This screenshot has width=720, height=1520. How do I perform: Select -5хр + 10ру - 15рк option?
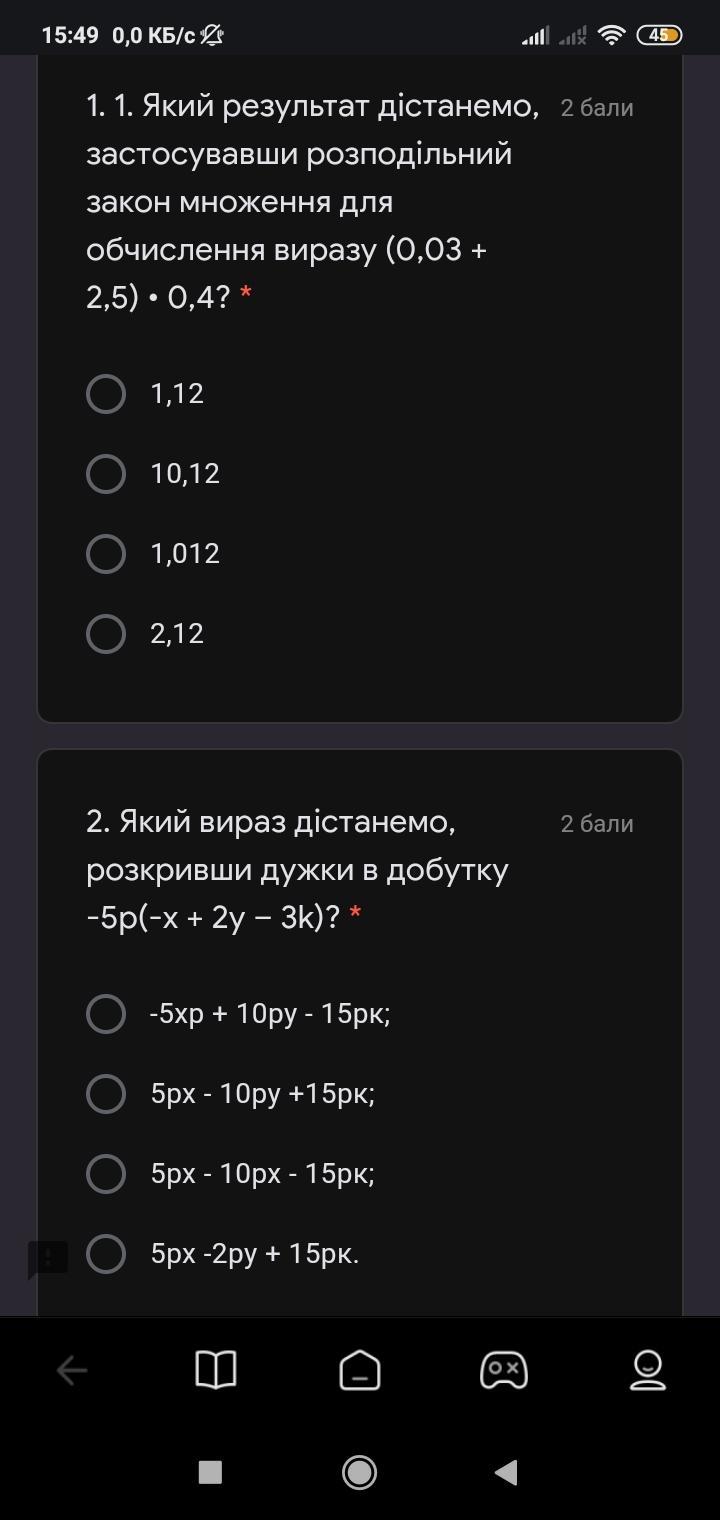pyautogui.click(x=106, y=1014)
